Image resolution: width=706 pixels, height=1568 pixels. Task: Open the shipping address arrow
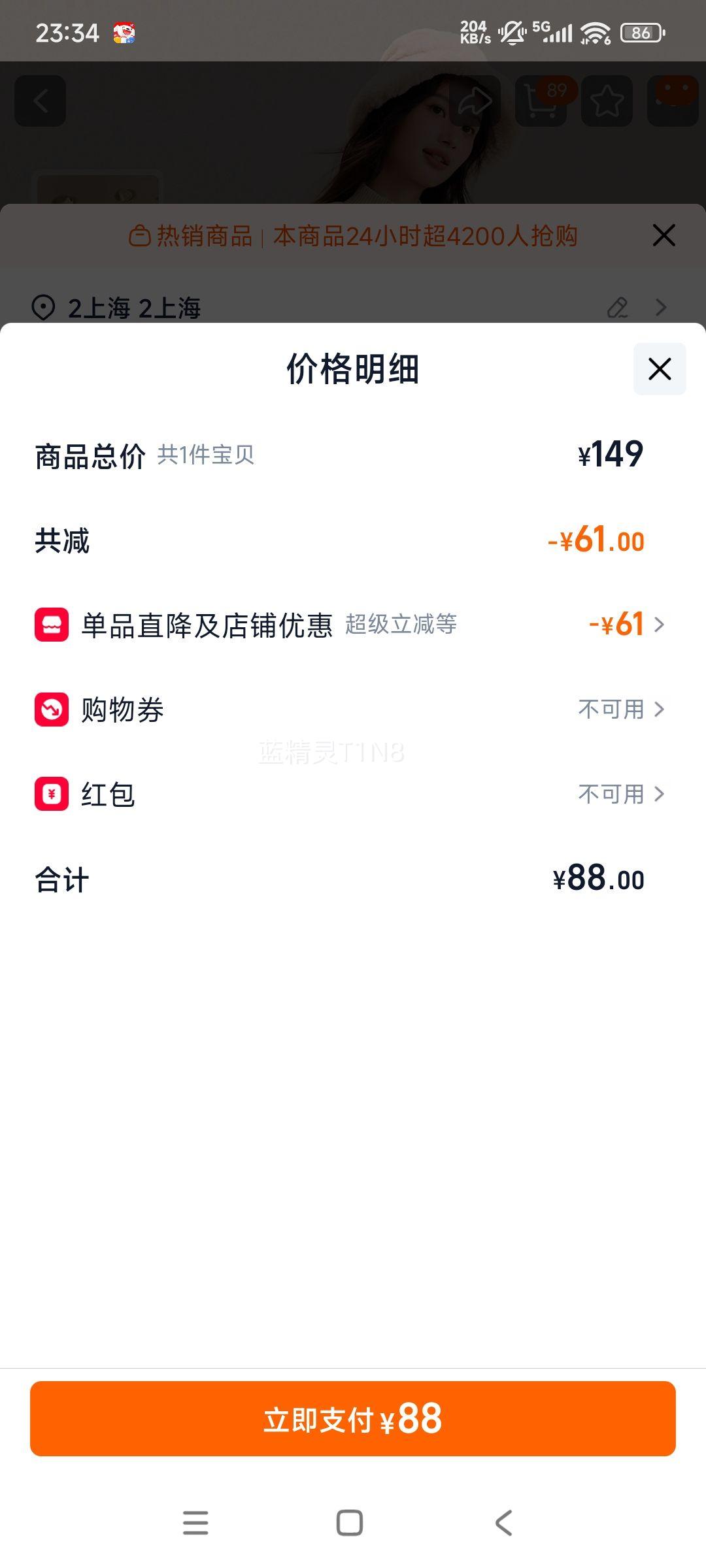(x=662, y=307)
